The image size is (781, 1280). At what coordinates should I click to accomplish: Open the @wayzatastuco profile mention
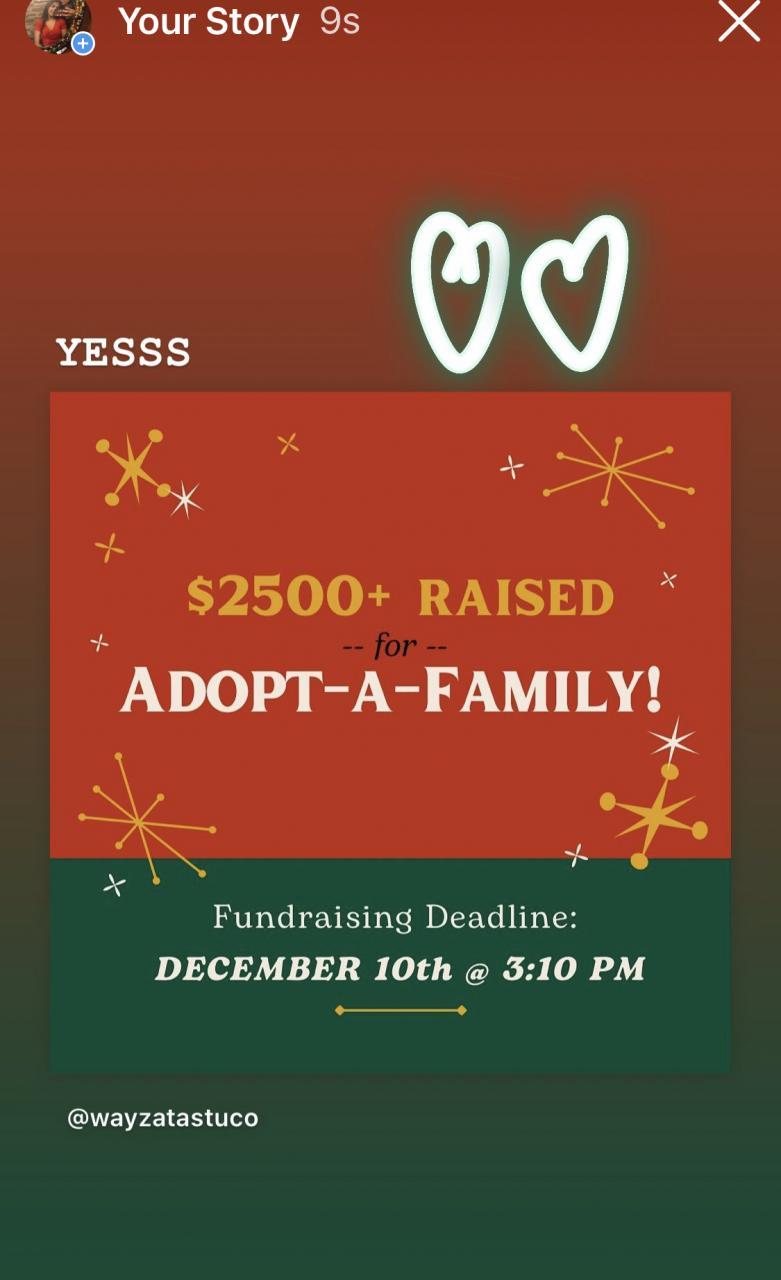click(162, 1118)
